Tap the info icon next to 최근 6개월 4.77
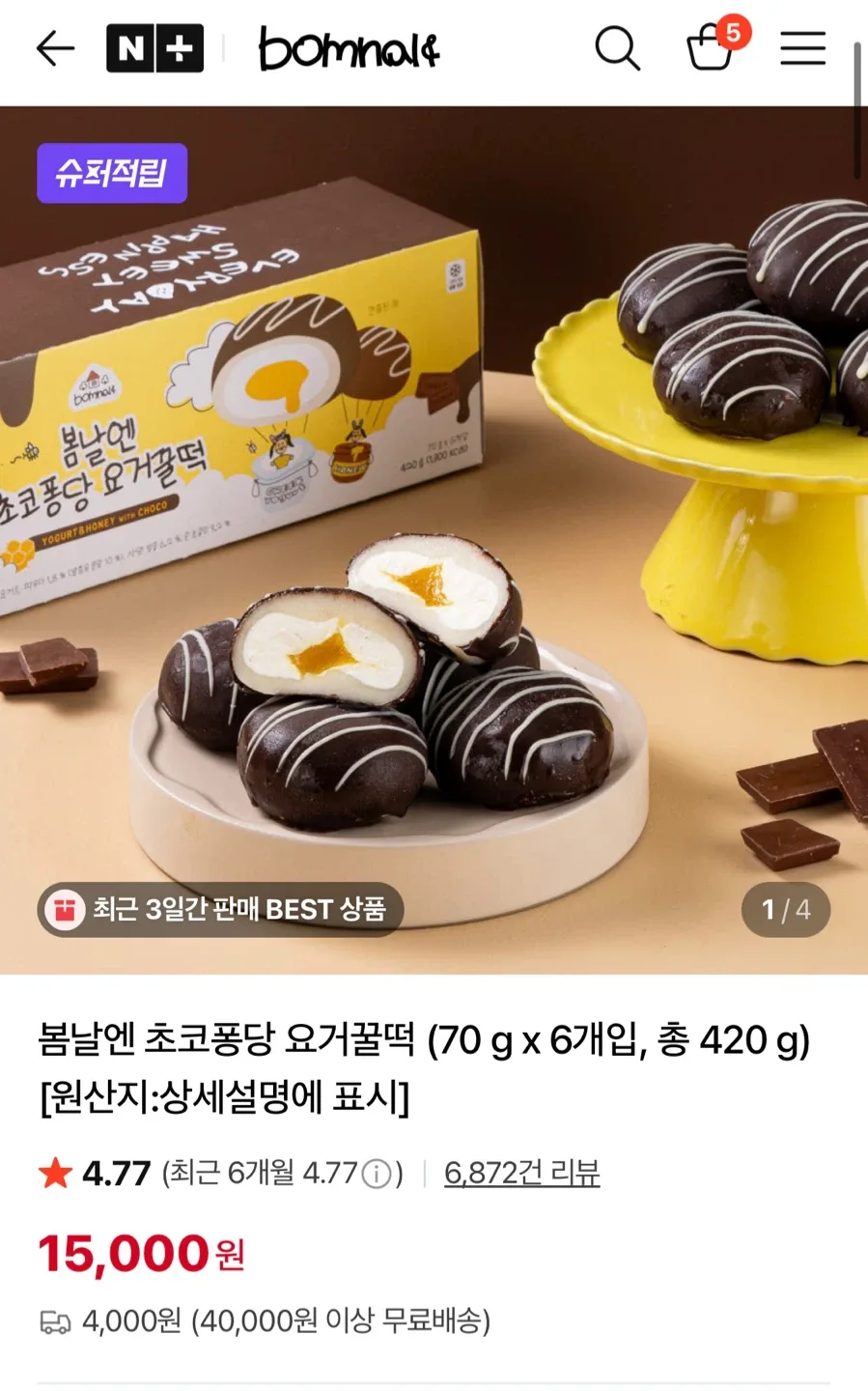This screenshot has width=868, height=1391. pyautogui.click(x=377, y=1174)
